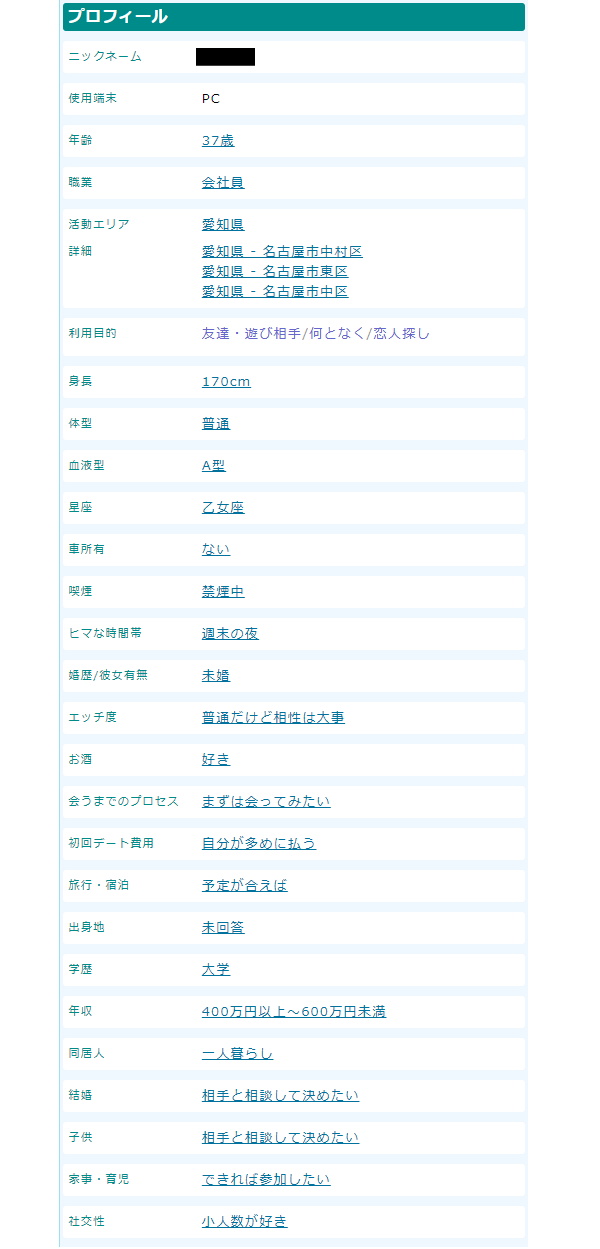Open the 一人暮らし link
Image resolution: width=600 pixels, height=1249 pixels.
(x=238, y=1054)
